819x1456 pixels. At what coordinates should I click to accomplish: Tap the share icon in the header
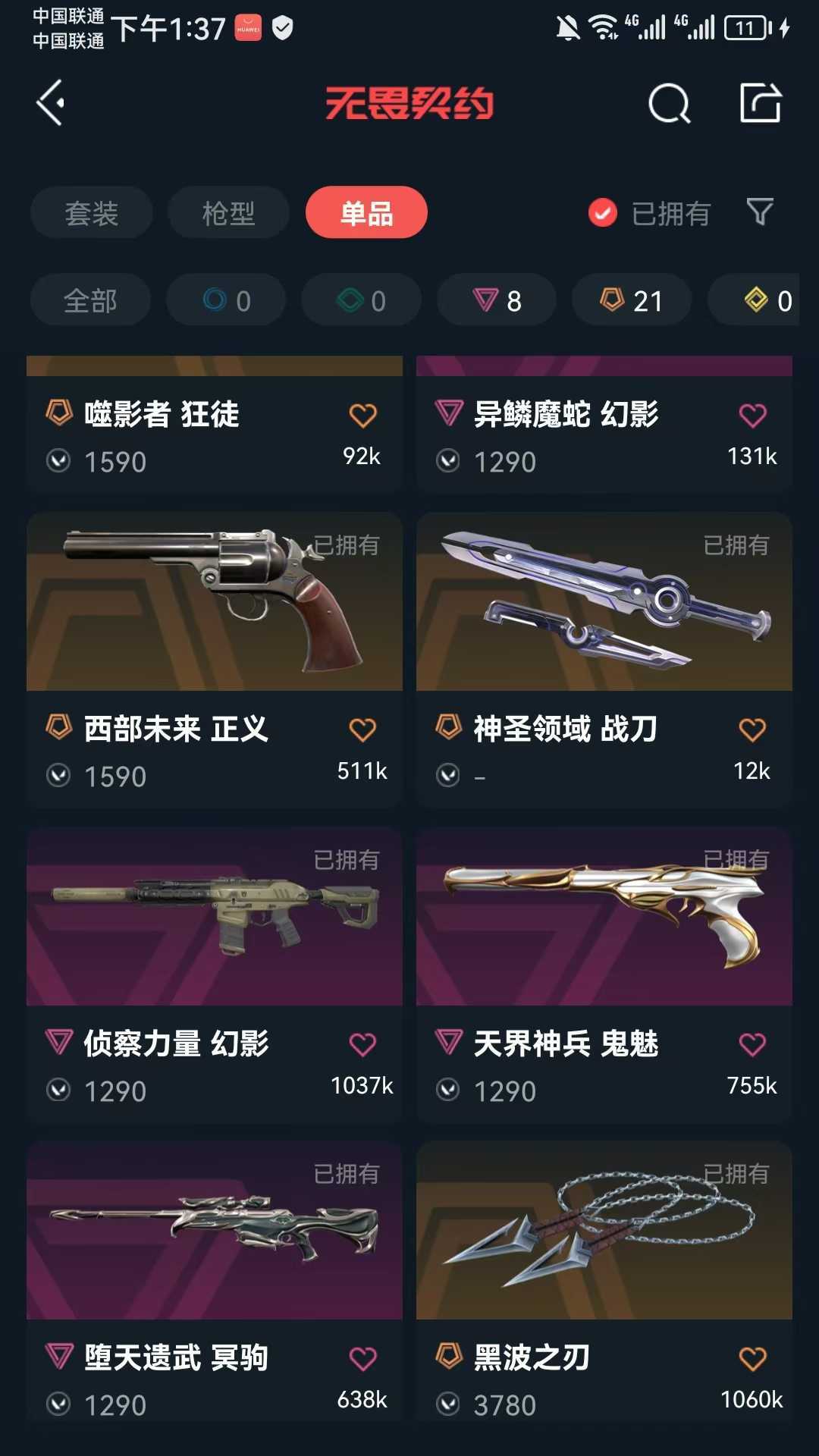761,103
